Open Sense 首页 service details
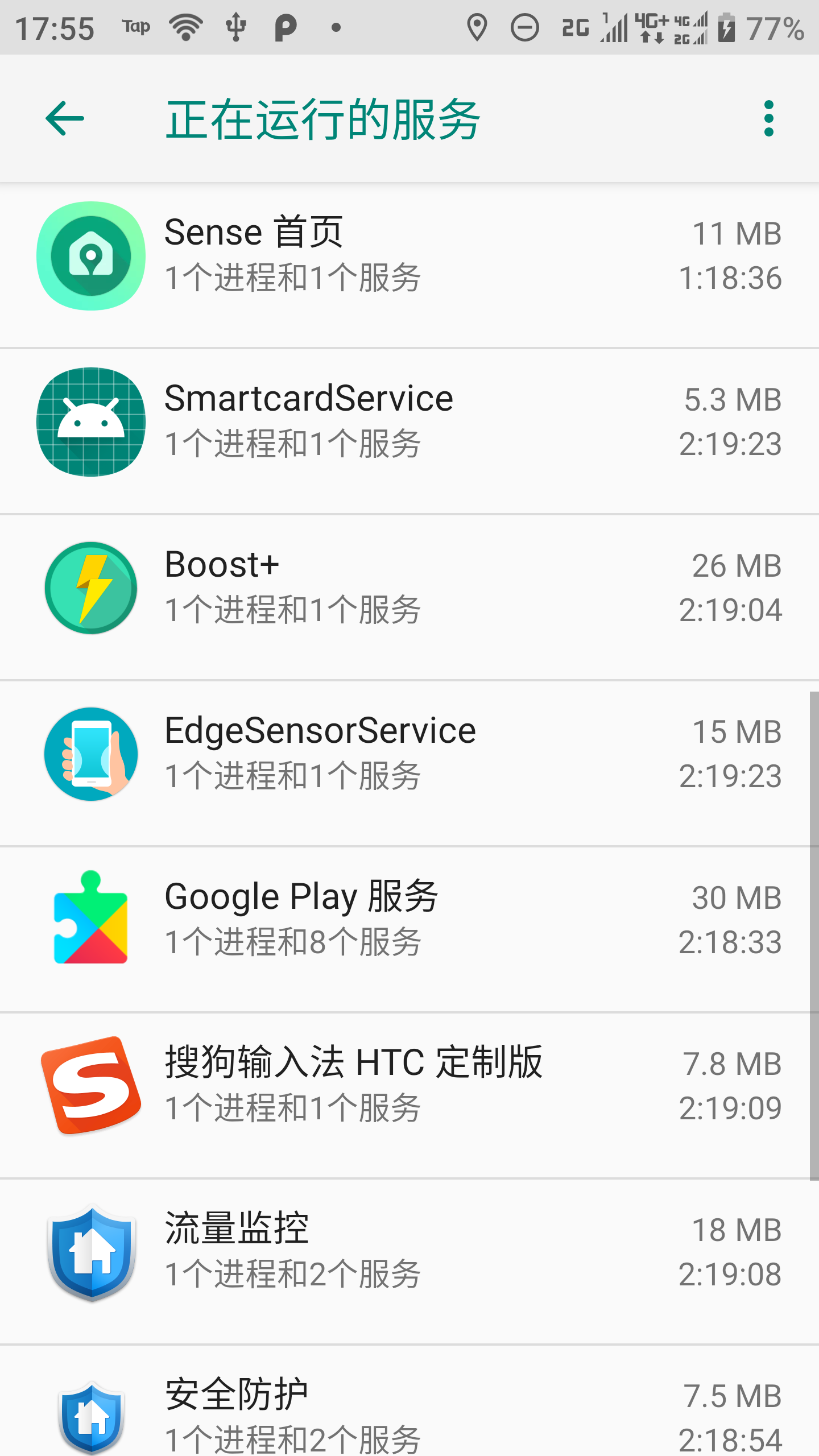Viewport: 819px width, 1456px height. pos(409,256)
